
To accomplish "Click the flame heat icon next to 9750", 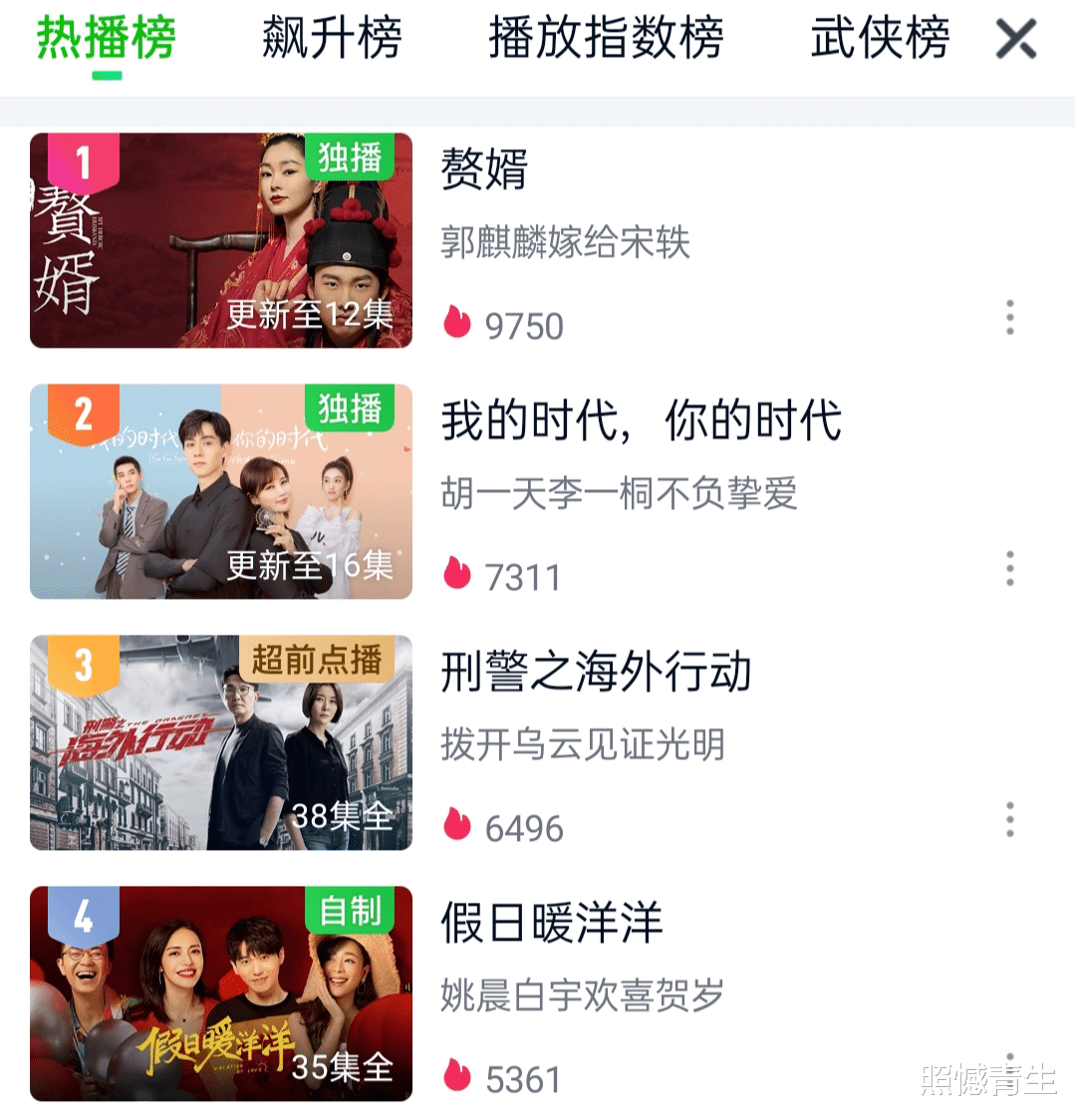I will pyautogui.click(x=456, y=321).
